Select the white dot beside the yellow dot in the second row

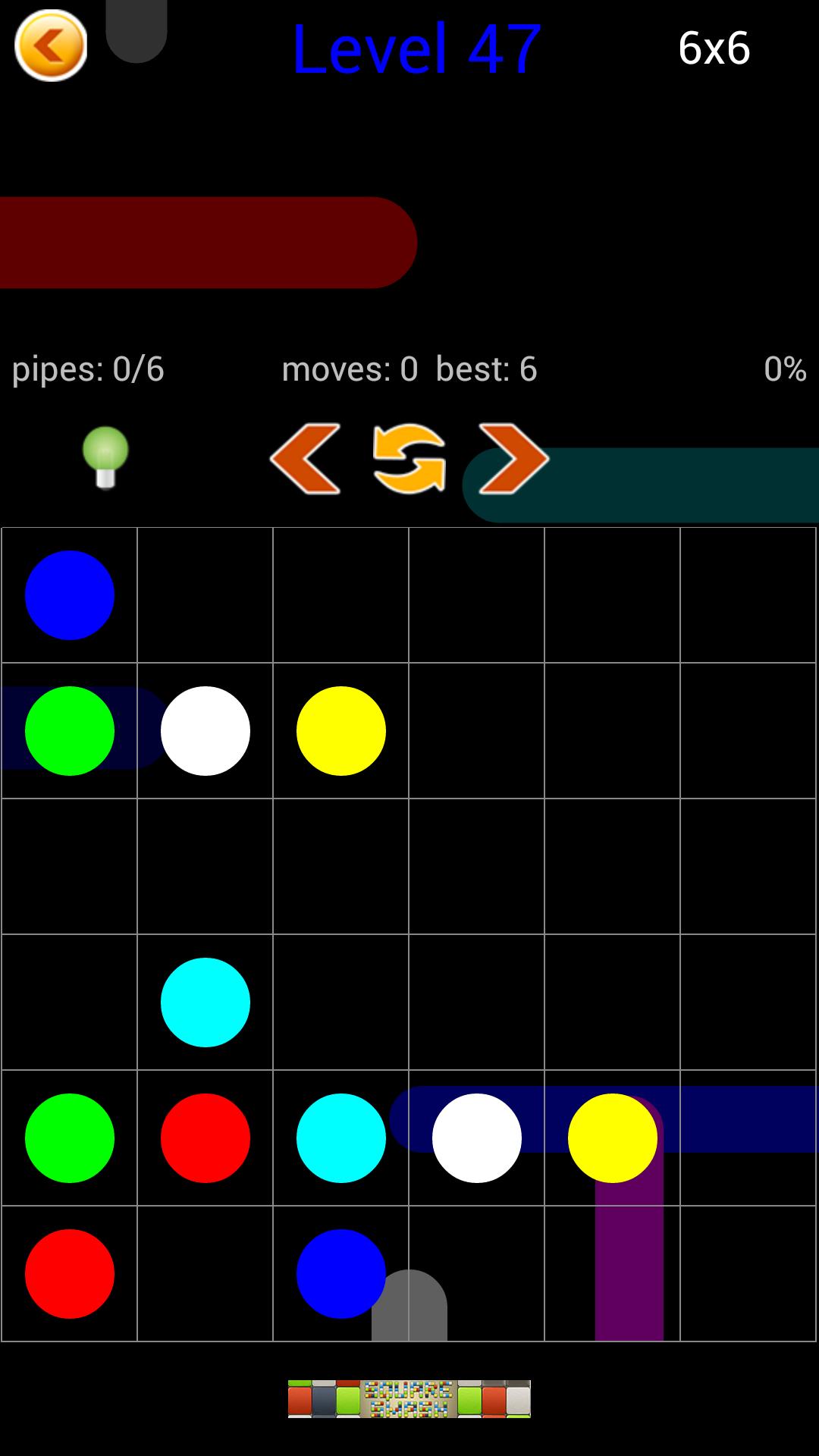206,731
